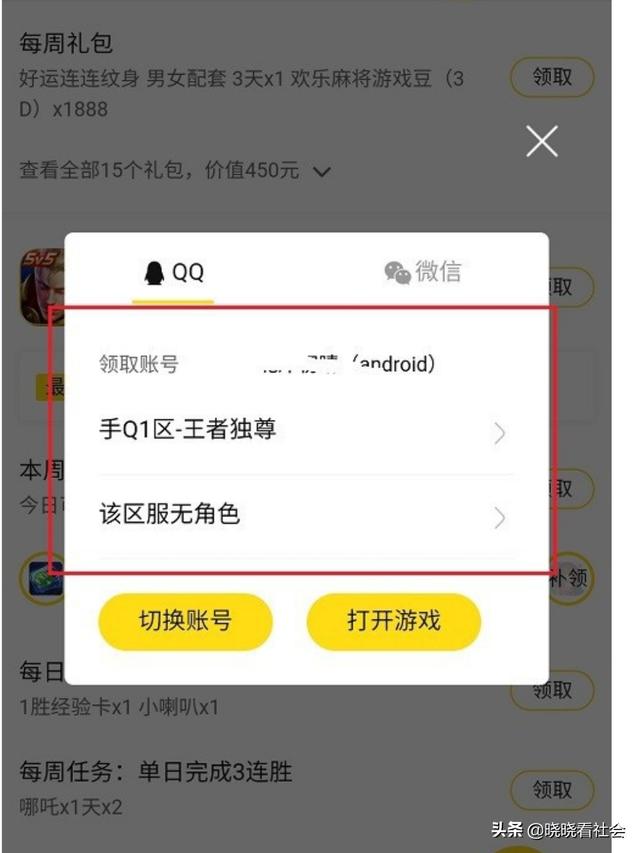Switch to the QQ tab
The height and width of the screenshot is (853, 640).
174,272
